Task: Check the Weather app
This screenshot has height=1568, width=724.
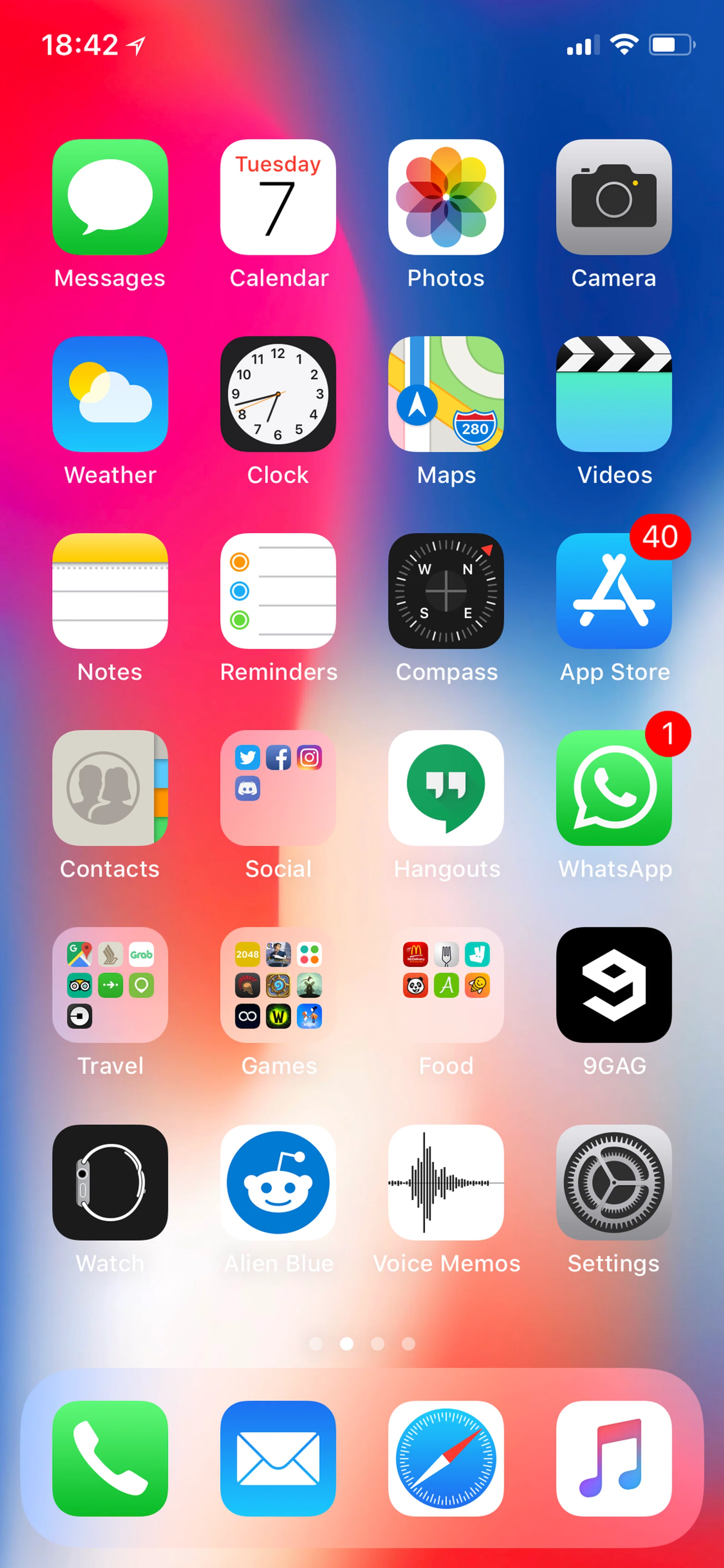Action: [x=110, y=394]
